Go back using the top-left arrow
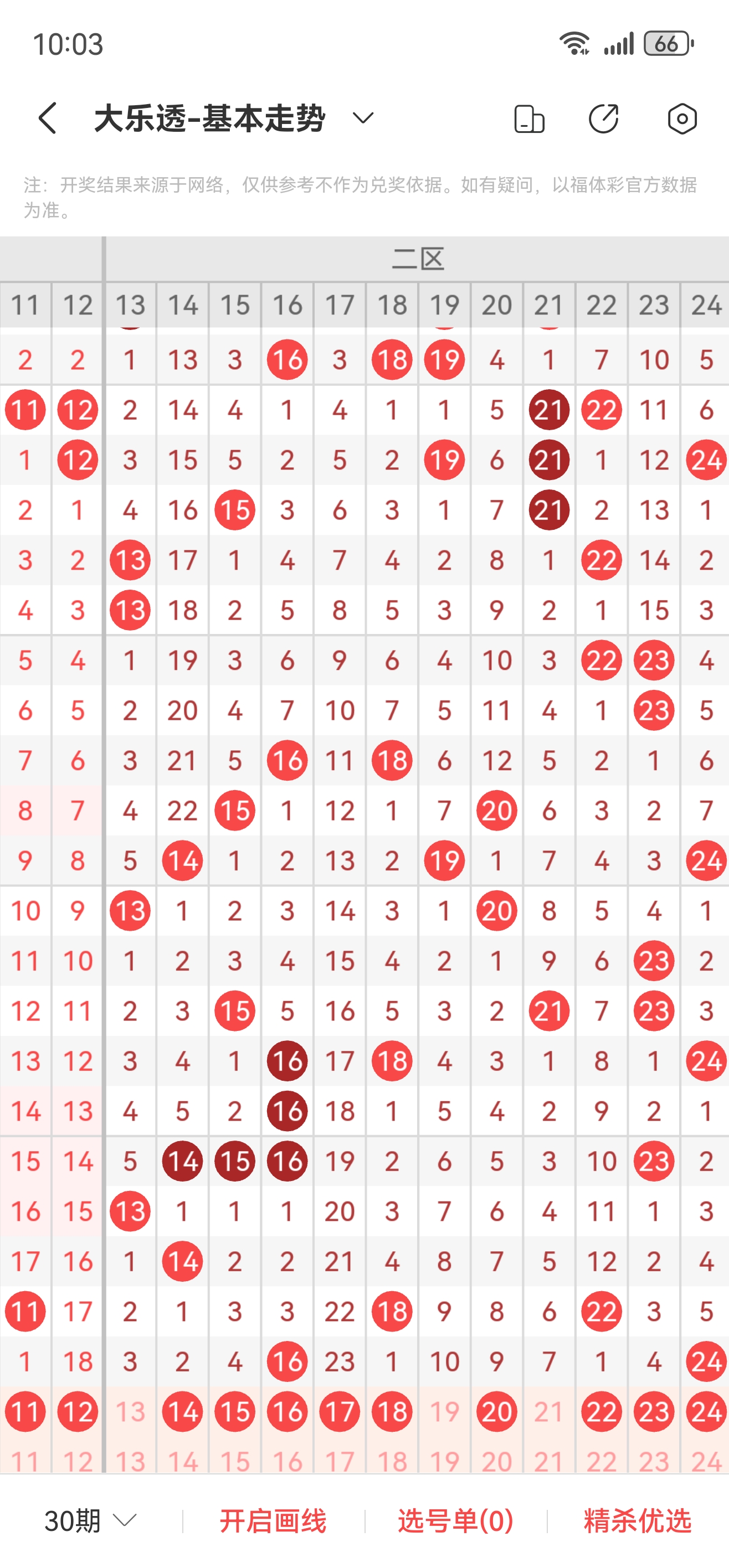The width and height of the screenshot is (729, 1568). click(48, 118)
